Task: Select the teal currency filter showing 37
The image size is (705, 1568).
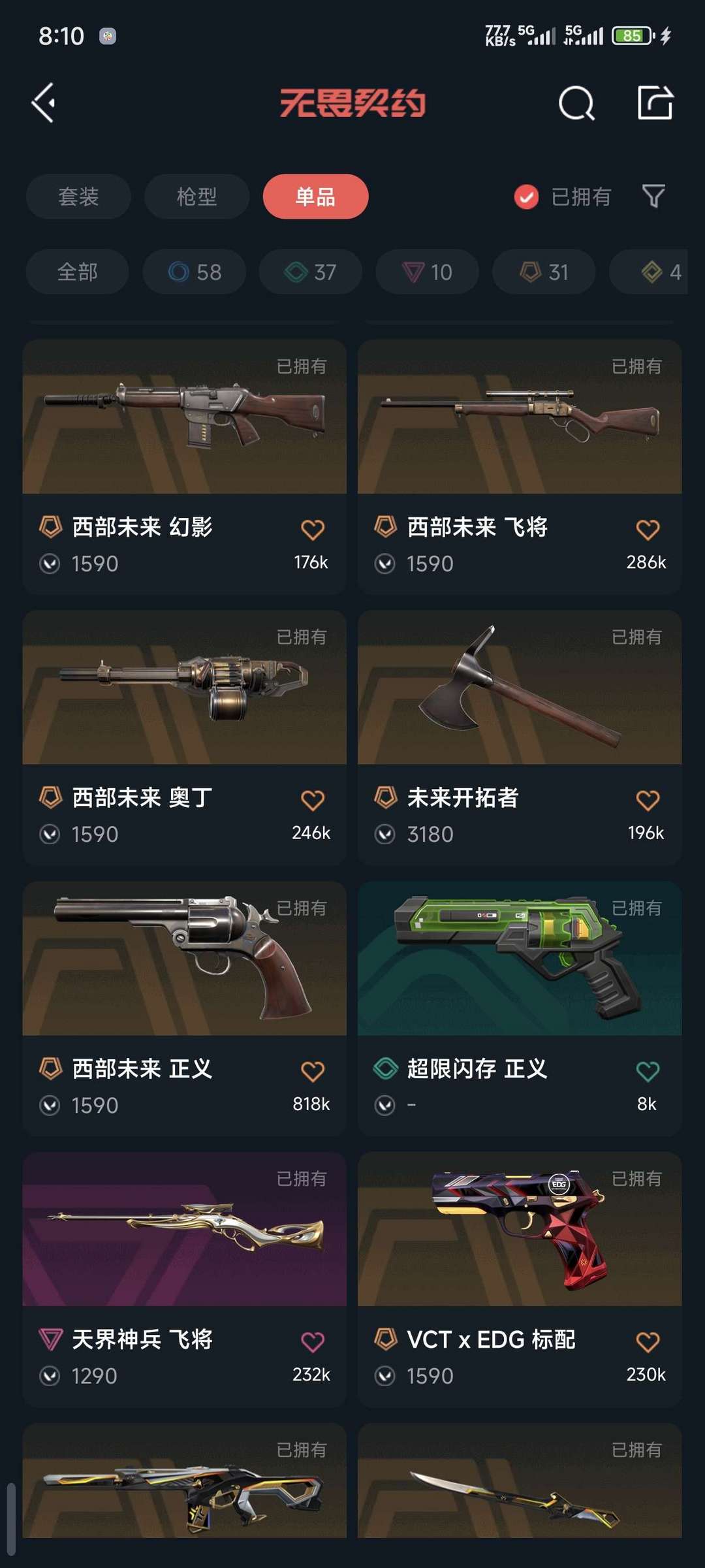Action: (310, 272)
